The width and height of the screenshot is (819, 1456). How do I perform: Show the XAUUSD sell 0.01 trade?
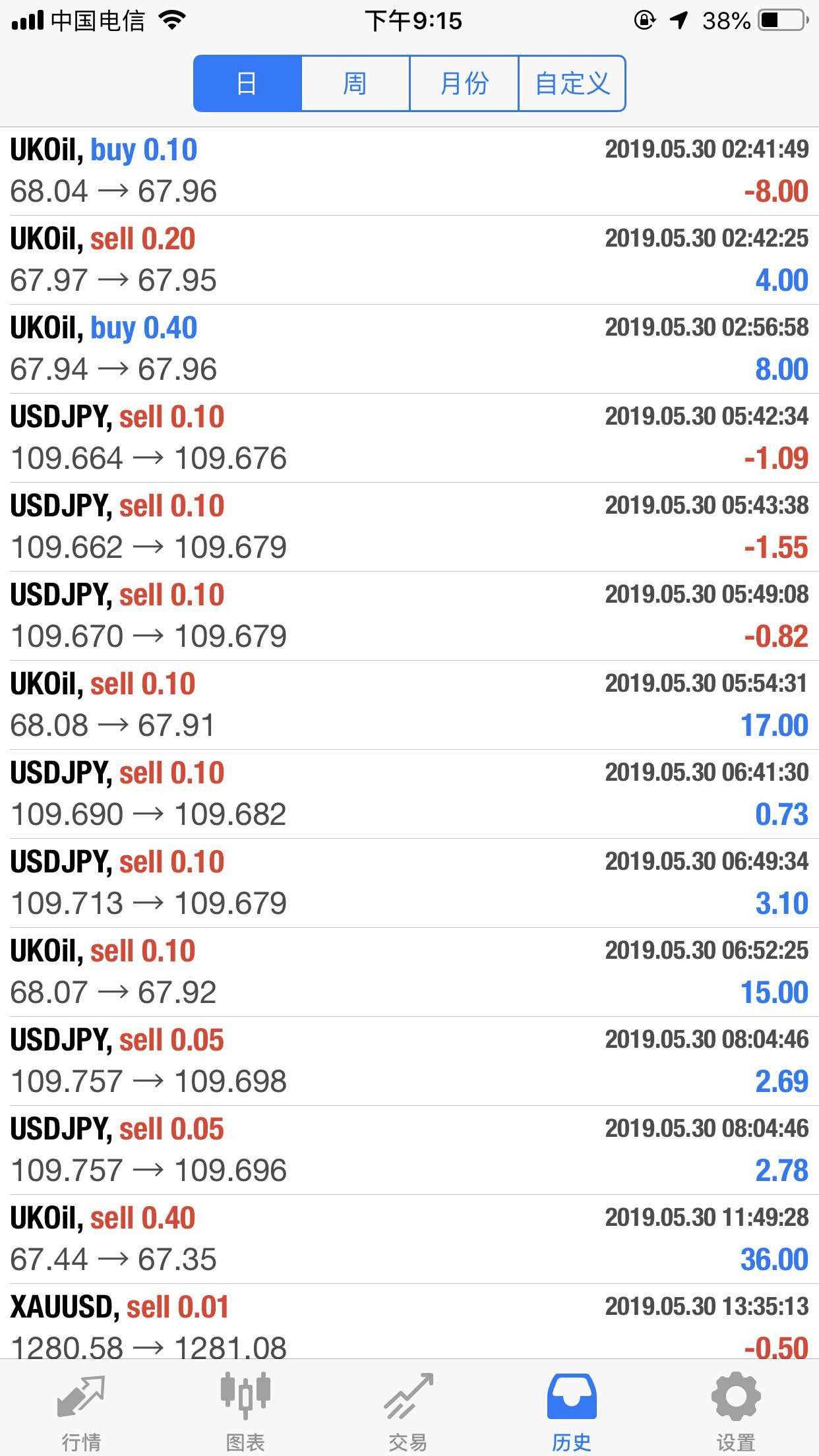coord(409,1321)
